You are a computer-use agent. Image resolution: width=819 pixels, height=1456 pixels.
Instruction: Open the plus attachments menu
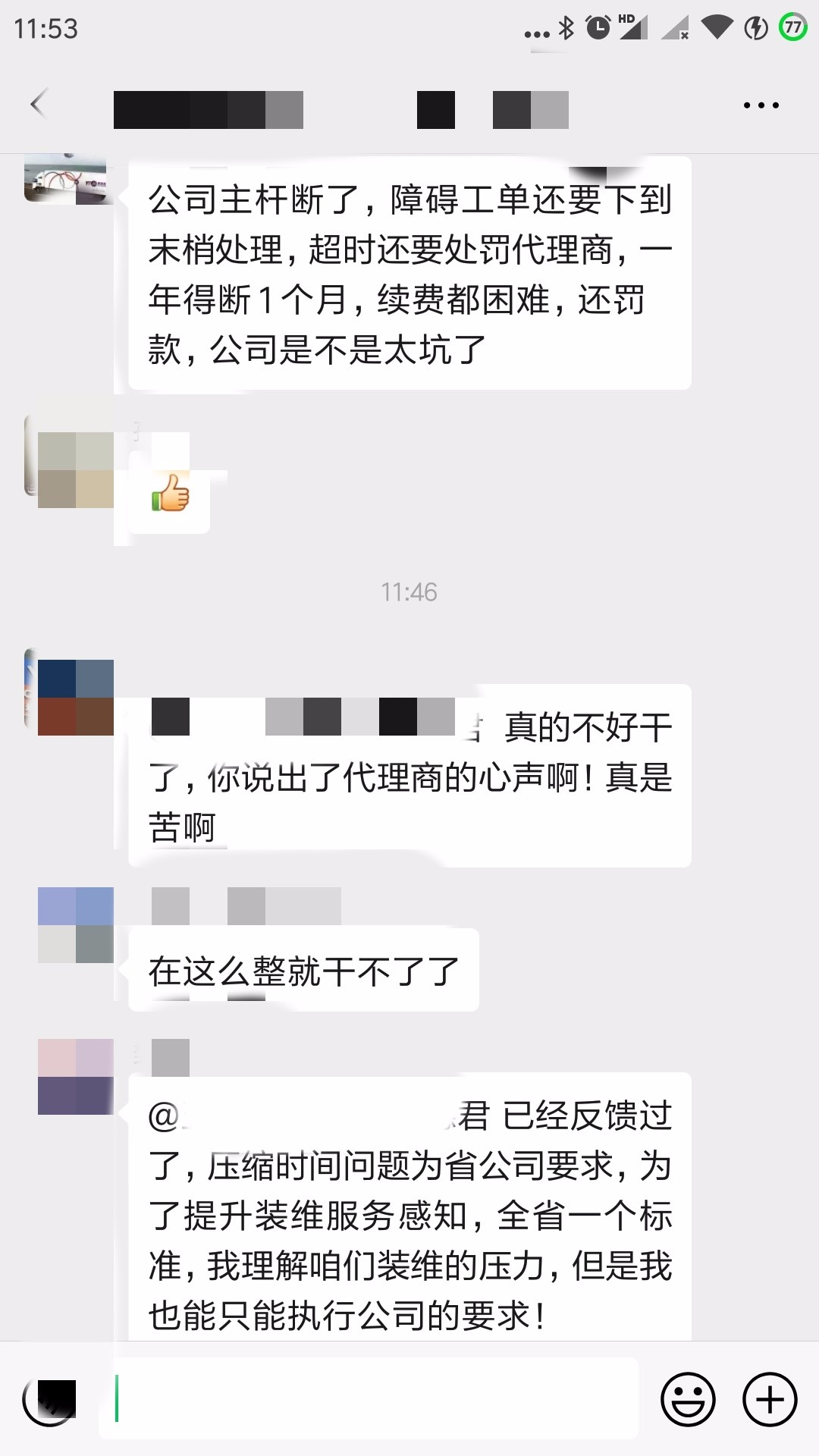point(769,1399)
